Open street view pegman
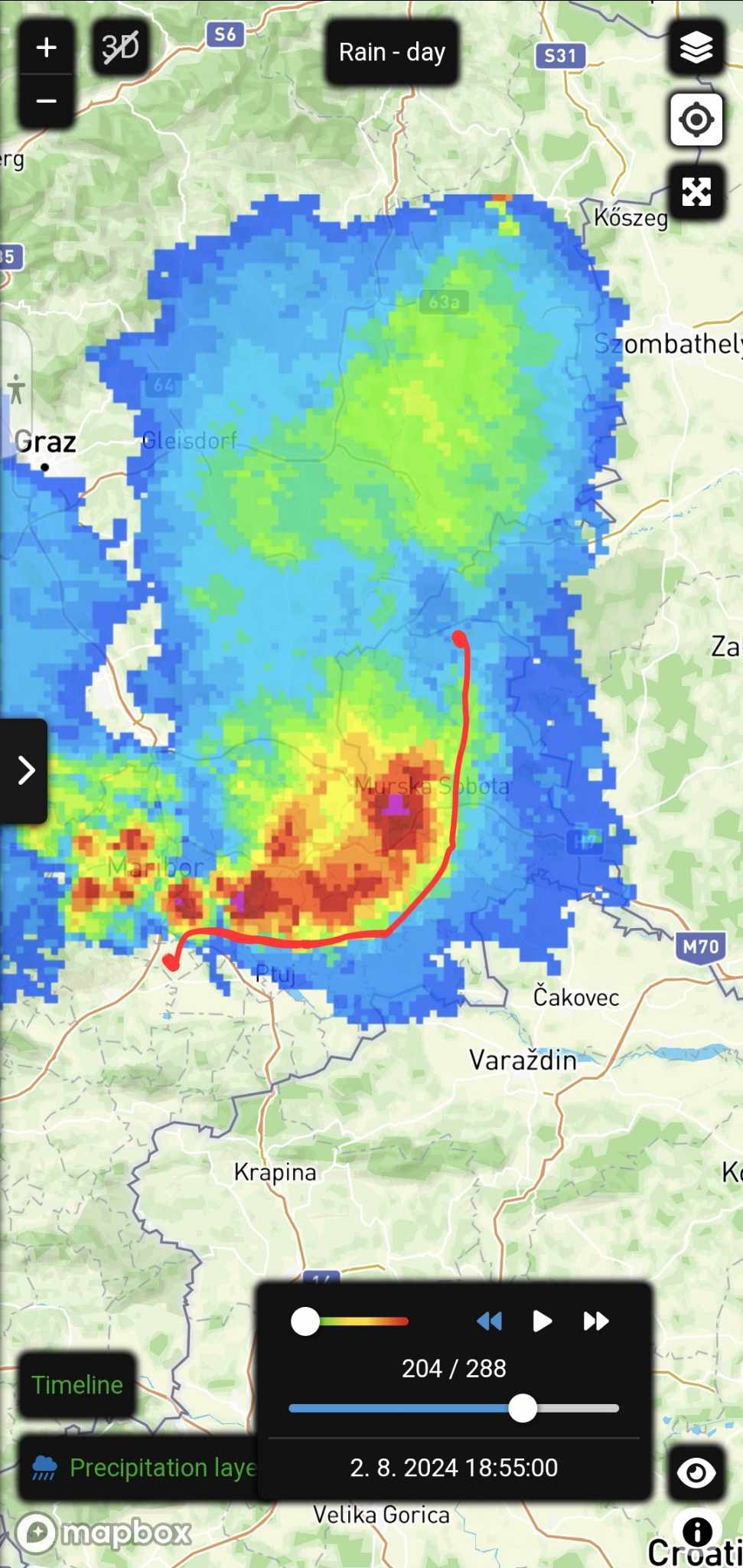Screen dimensions: 743x1568 (x=16, y=390)
